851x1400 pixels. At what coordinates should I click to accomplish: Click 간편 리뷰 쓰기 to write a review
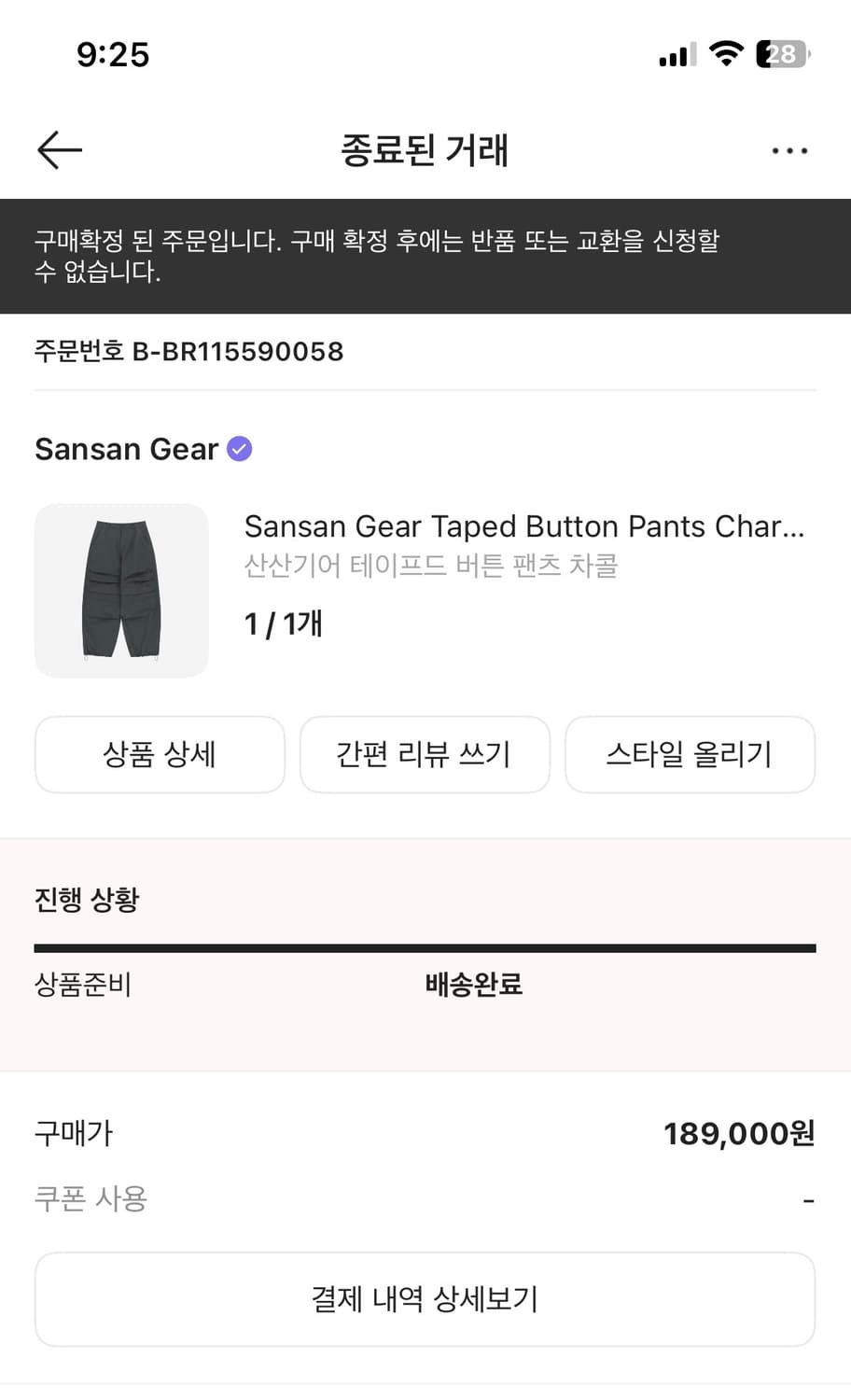point(425,754)
